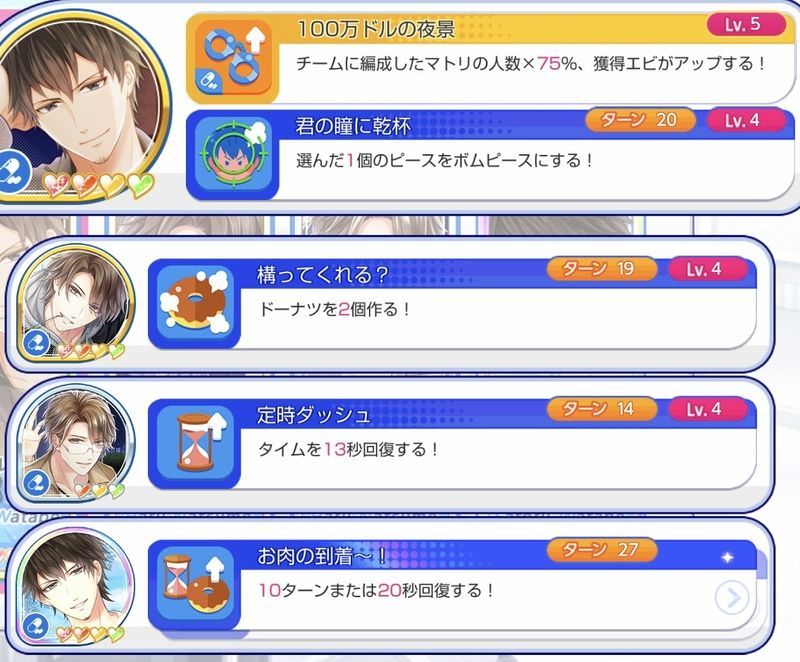Tap the arrow on お肉の到着〜！ skill
This screenshot has width=800, height=662.
point(733,598)
